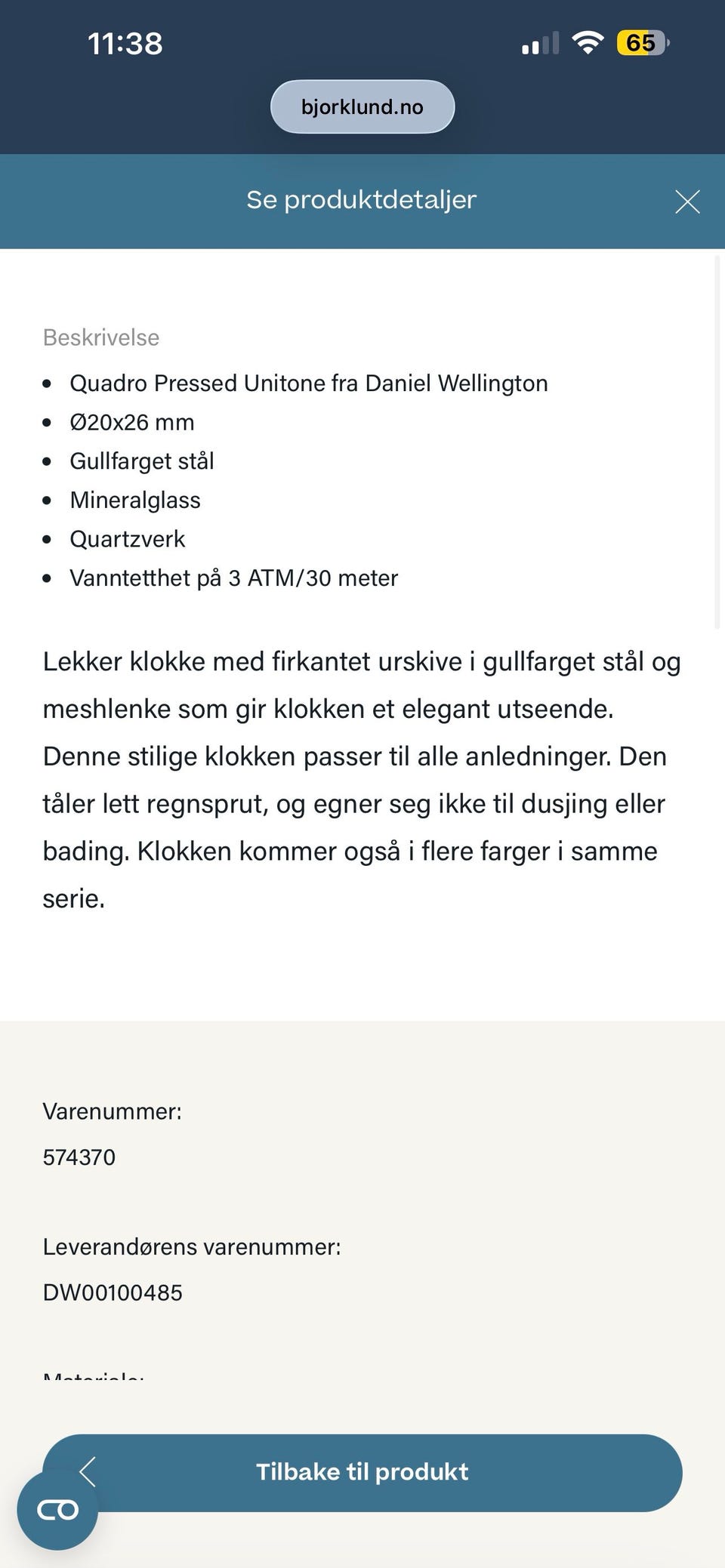
Task: Select the "Se produktdetaljer" title bar
Action: coord(361,200)
